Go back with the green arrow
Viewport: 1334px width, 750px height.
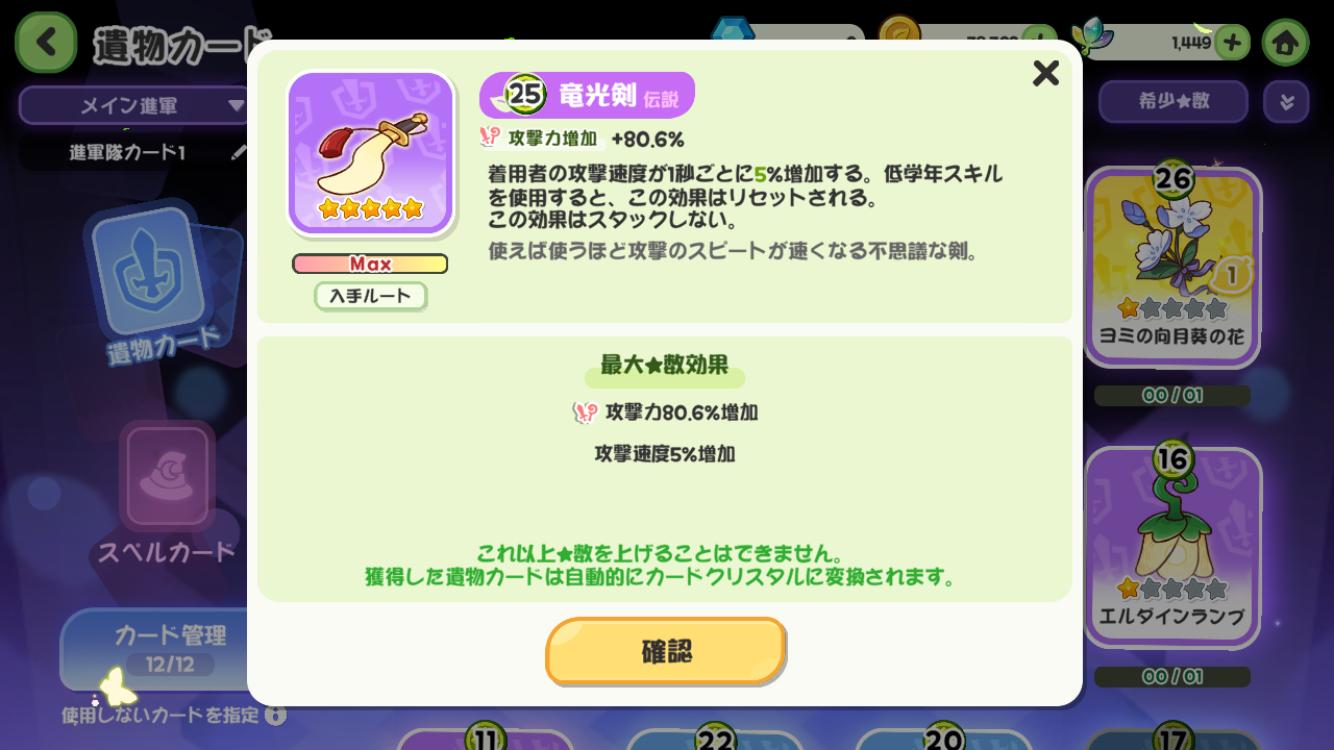coord(45,43)
